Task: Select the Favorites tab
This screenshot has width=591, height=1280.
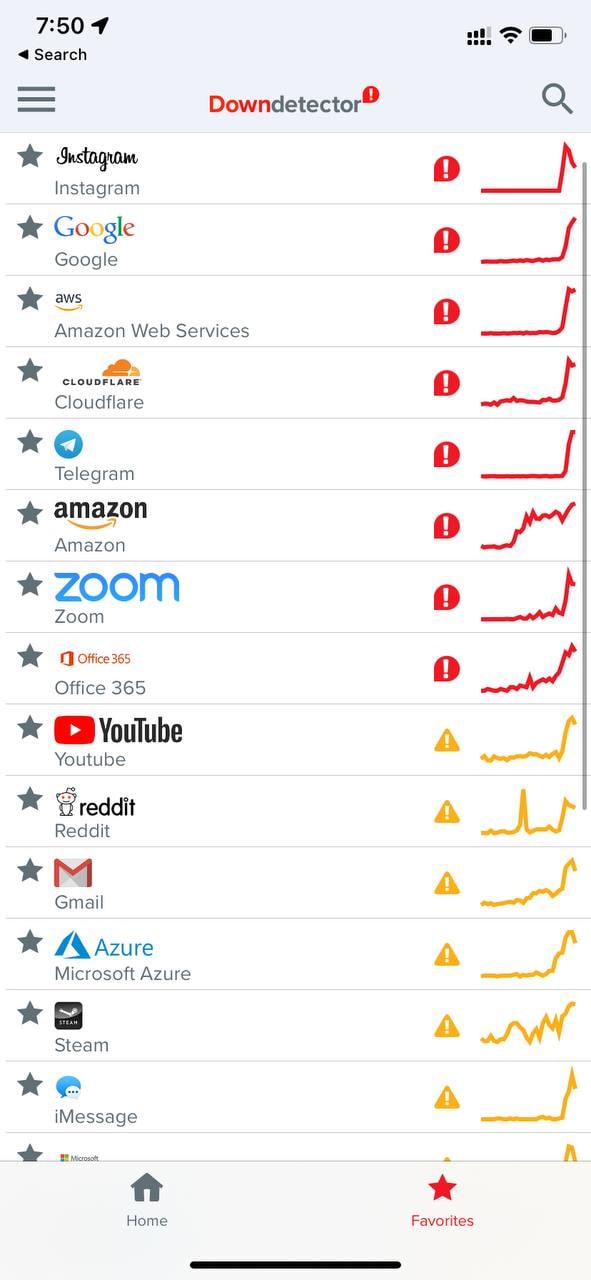Action: [442, 1201]
